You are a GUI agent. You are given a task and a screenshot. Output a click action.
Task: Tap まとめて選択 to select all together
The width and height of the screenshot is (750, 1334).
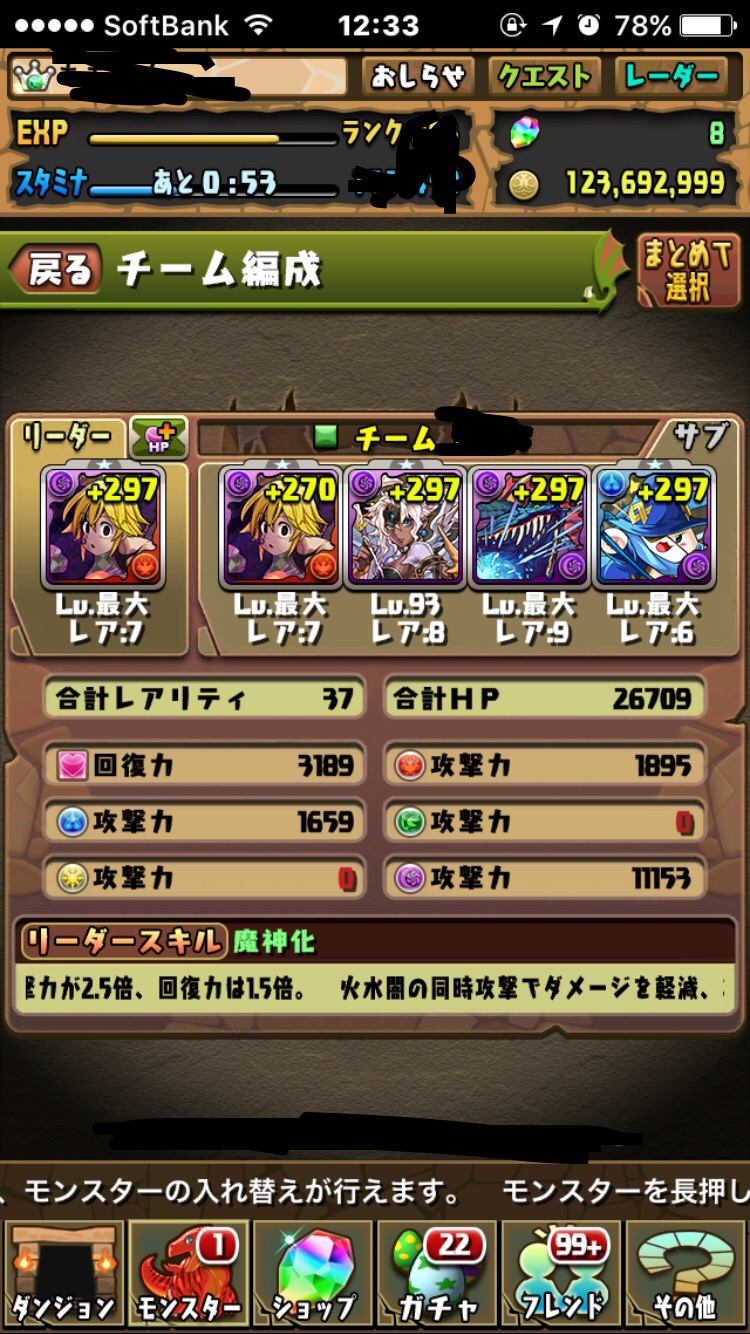pyautogui.click(x=688, y=272)
